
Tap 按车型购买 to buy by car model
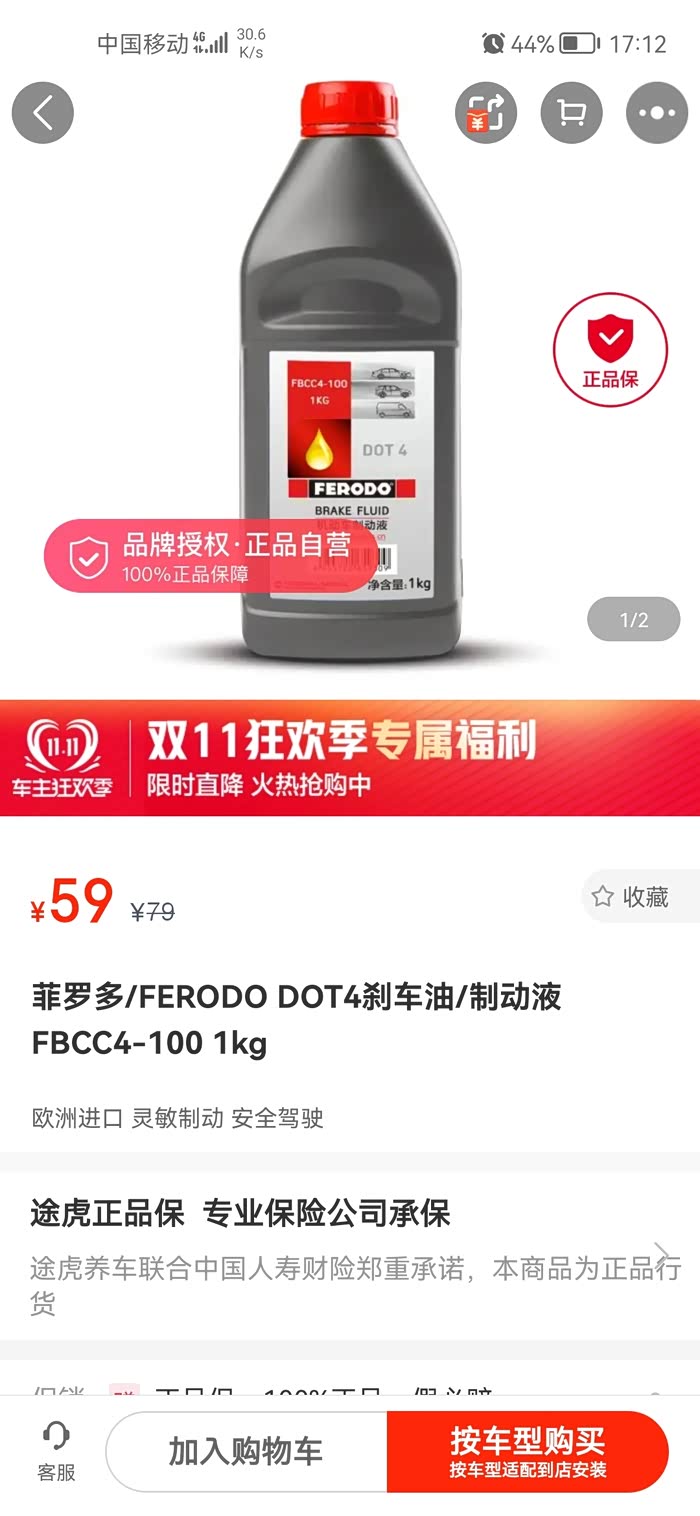click(x=528, y=1452)
